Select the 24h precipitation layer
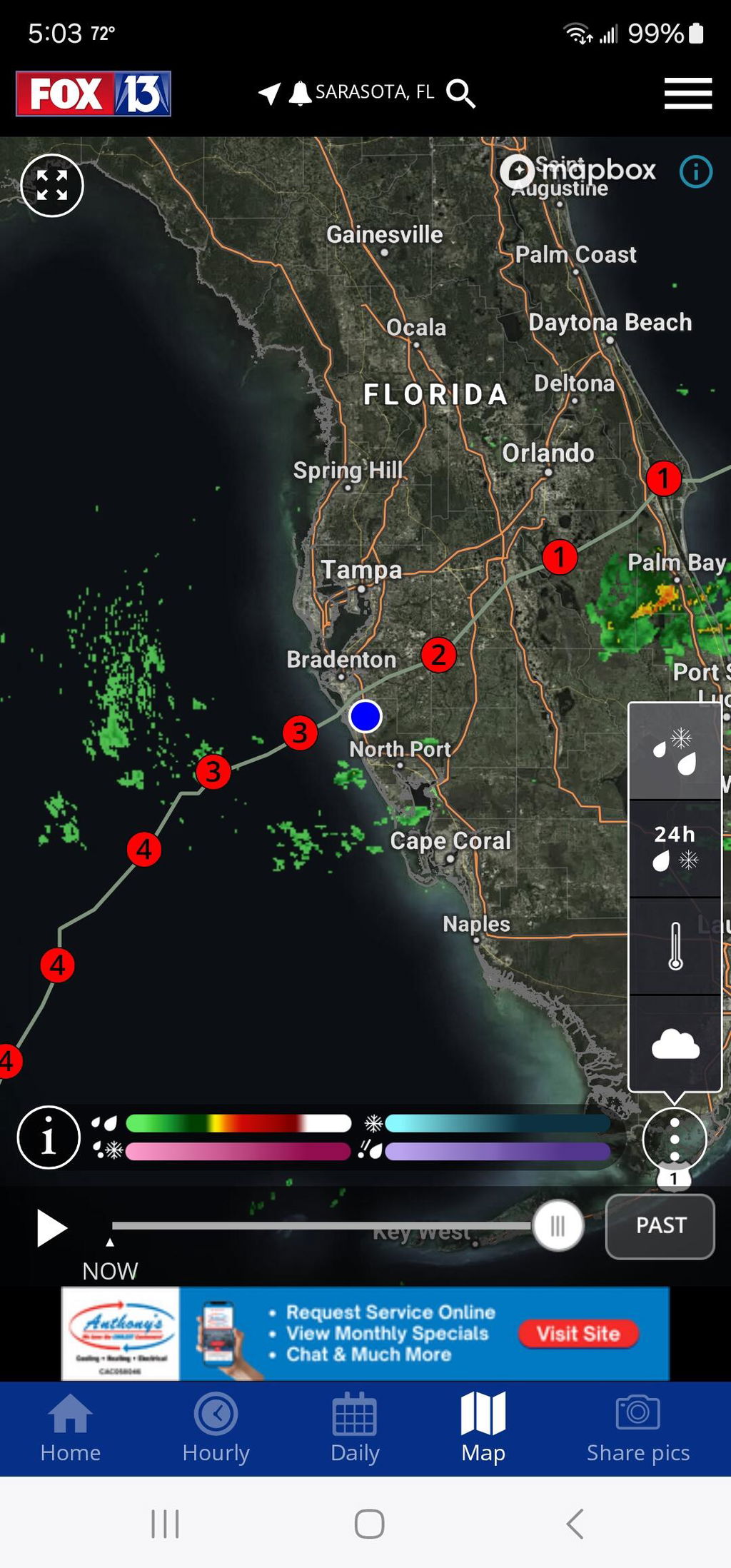731x1568 pixels. coord(675,848)
